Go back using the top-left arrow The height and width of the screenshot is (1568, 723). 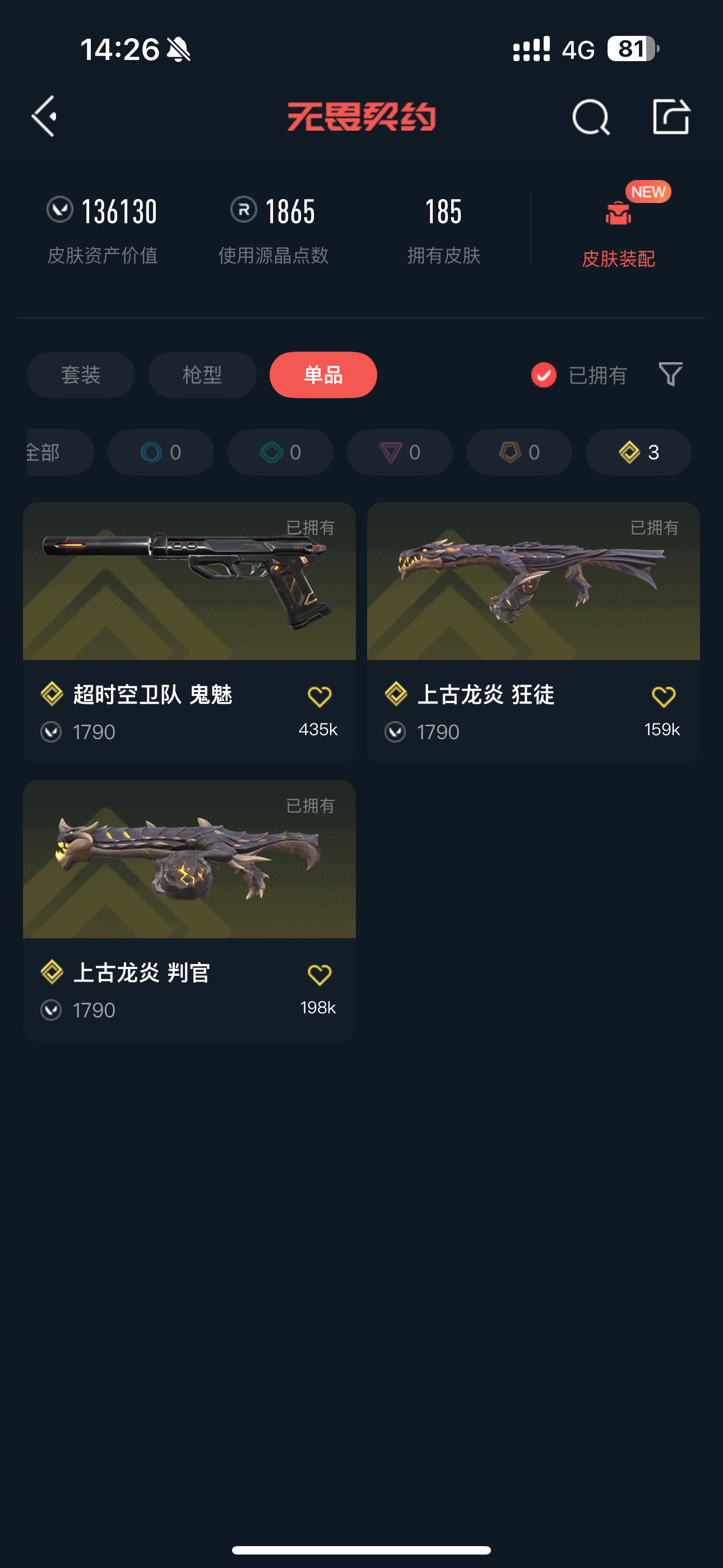44,116
